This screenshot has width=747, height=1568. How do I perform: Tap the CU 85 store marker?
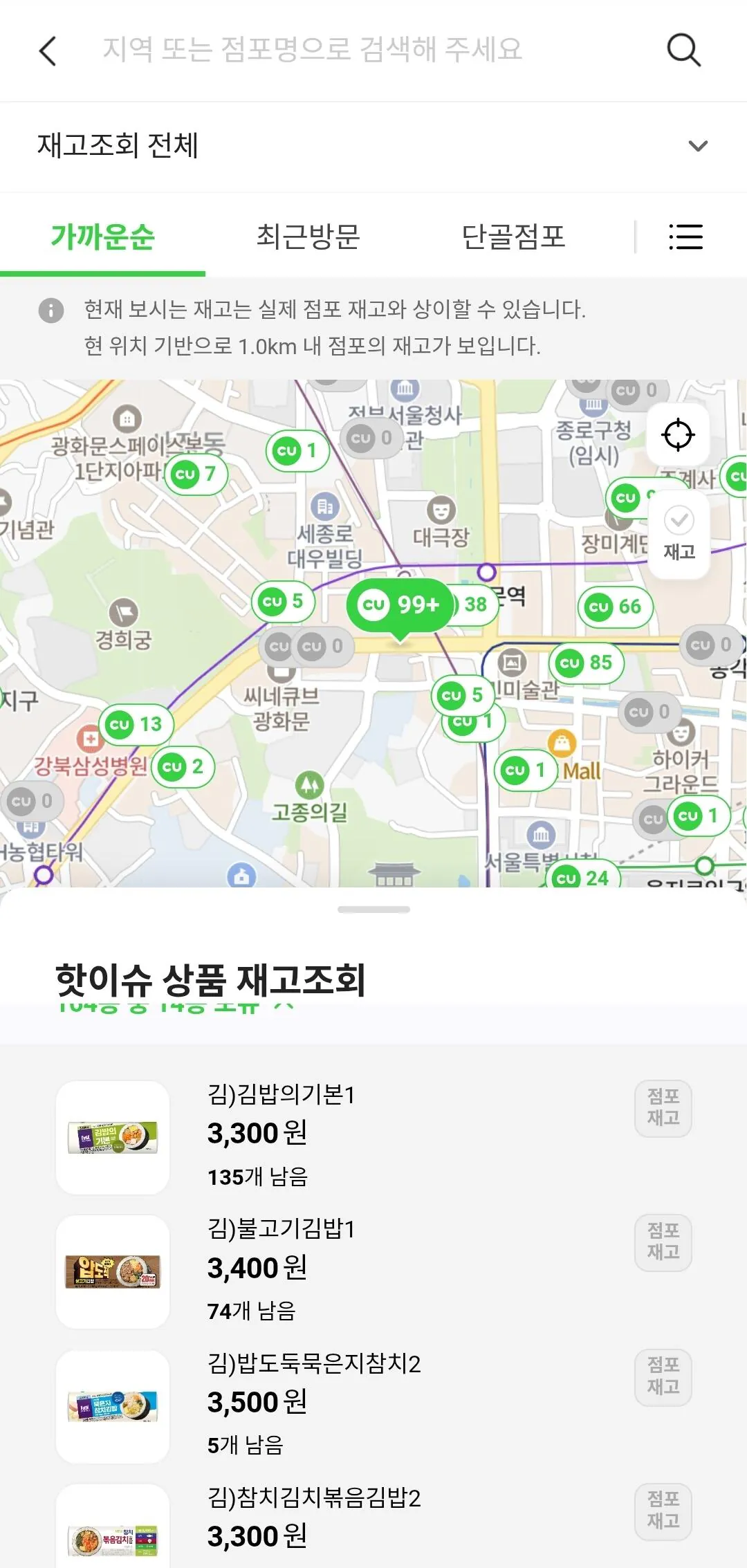click(x=585, y=663)
